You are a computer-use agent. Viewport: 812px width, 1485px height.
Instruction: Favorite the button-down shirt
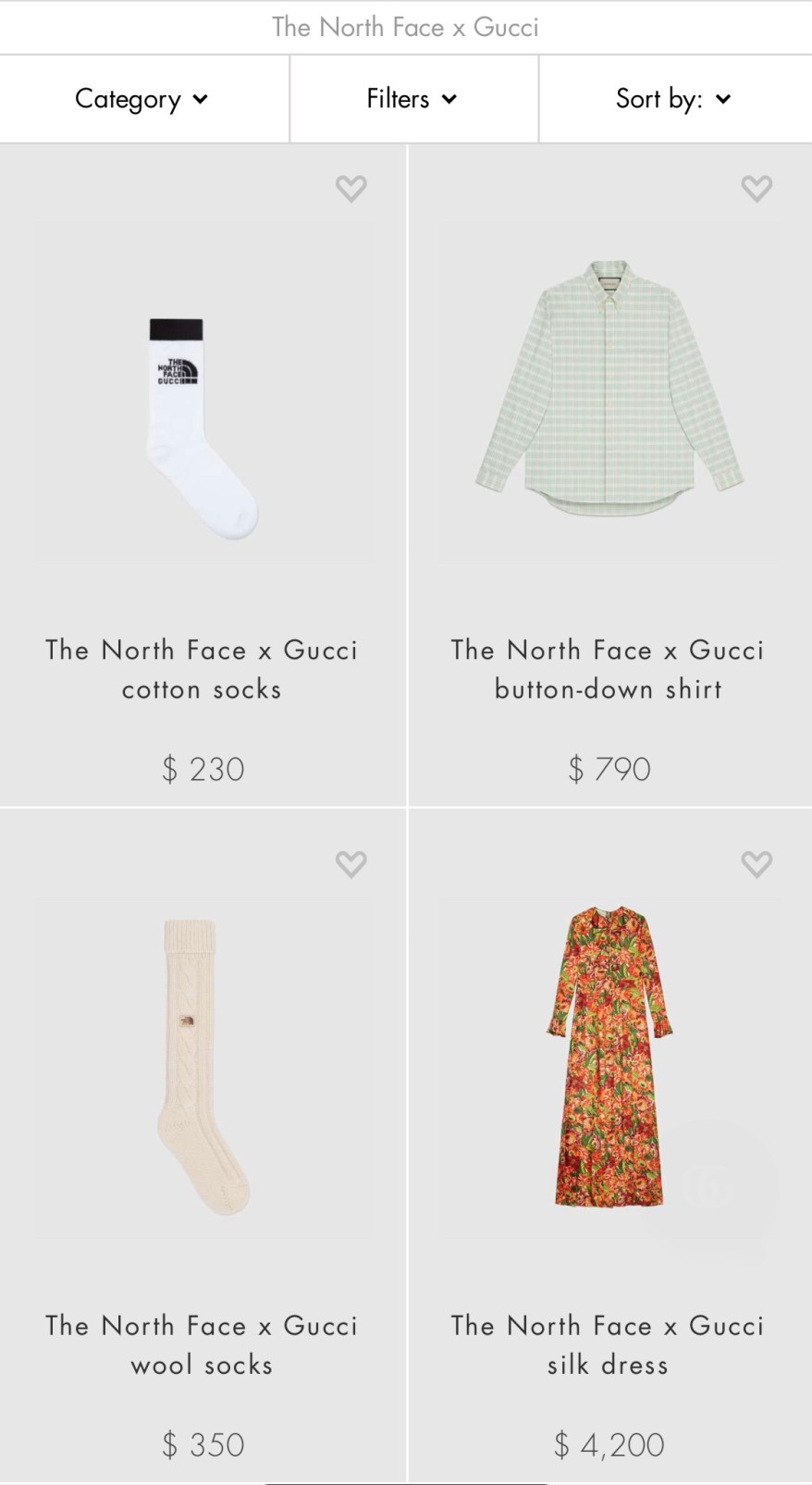tap(757, 189)
